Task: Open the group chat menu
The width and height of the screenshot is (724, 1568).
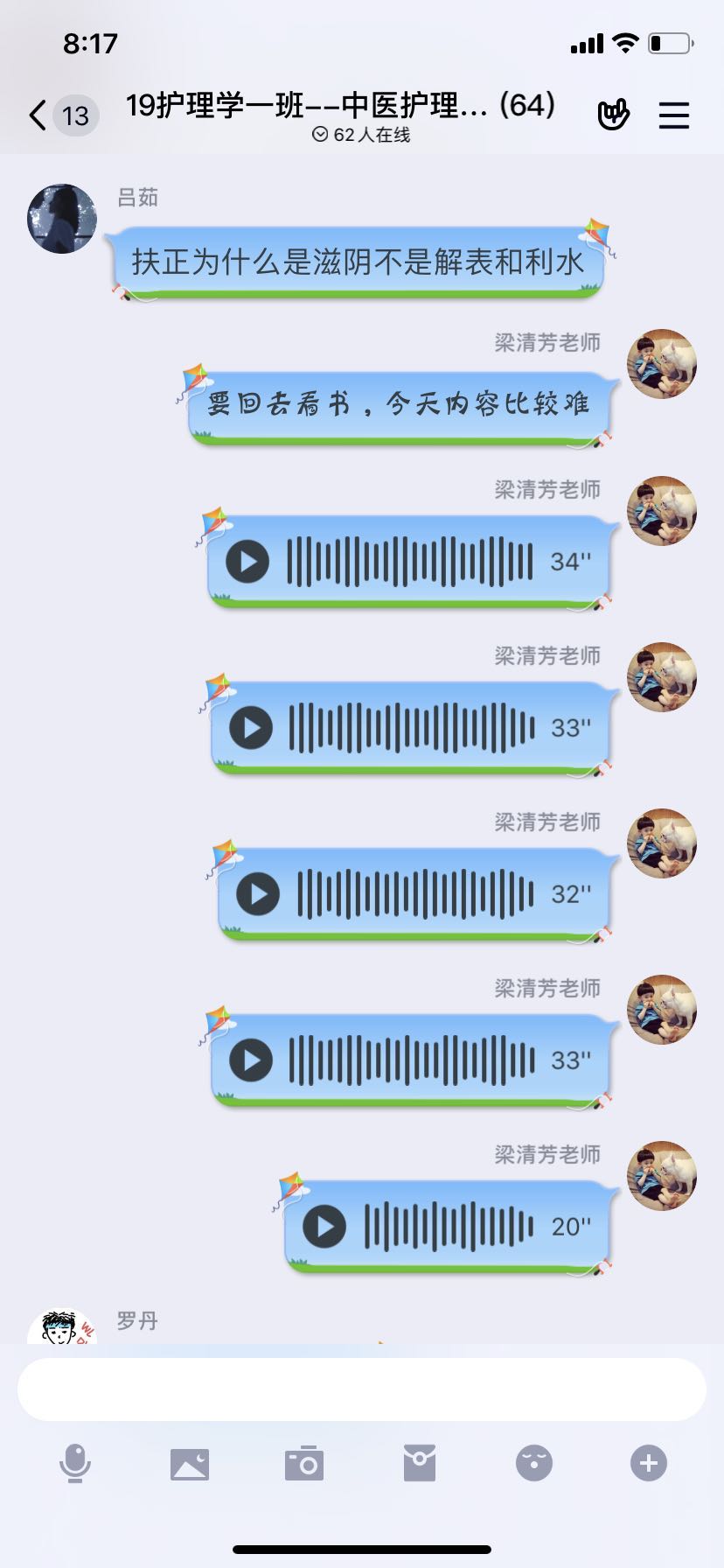Action: (x=673, y=115)
